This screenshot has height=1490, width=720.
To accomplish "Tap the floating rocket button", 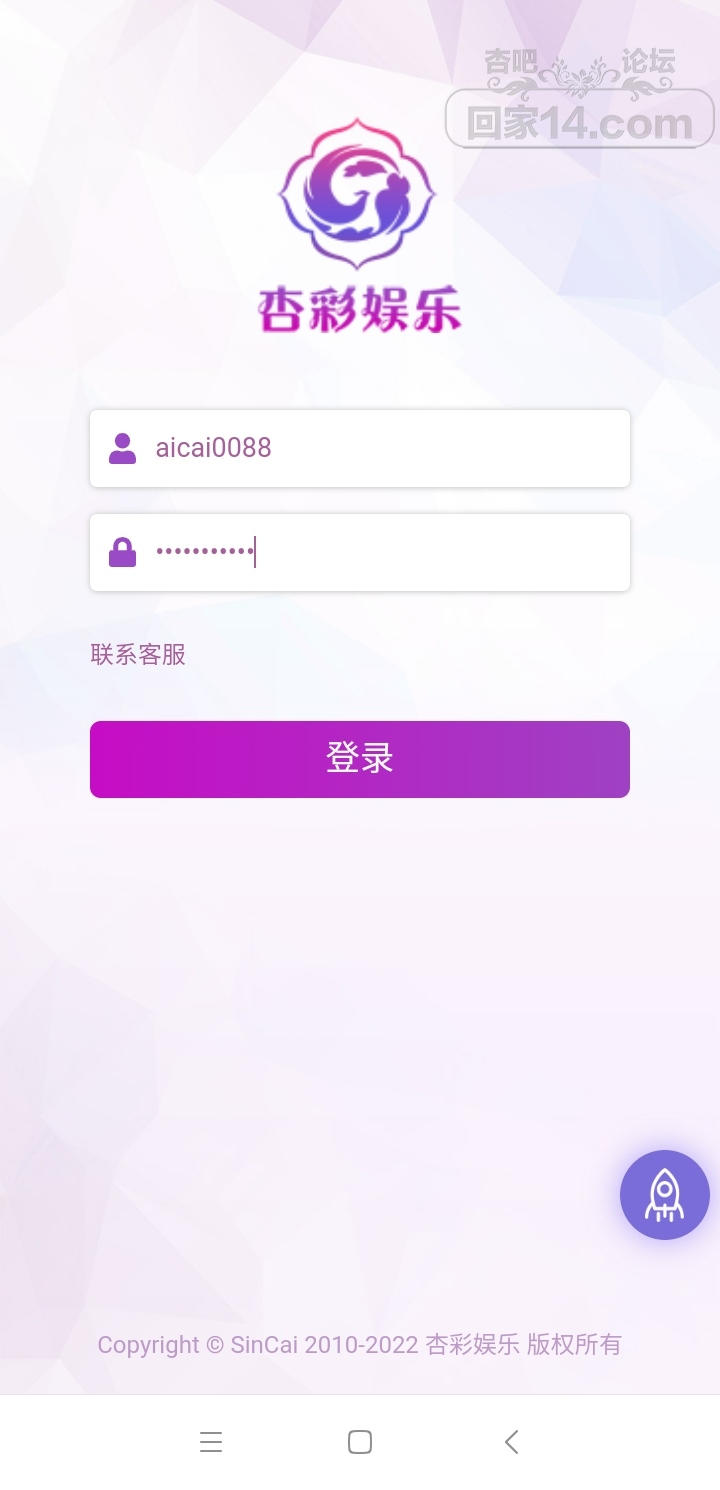I will tap(664, 1195).
